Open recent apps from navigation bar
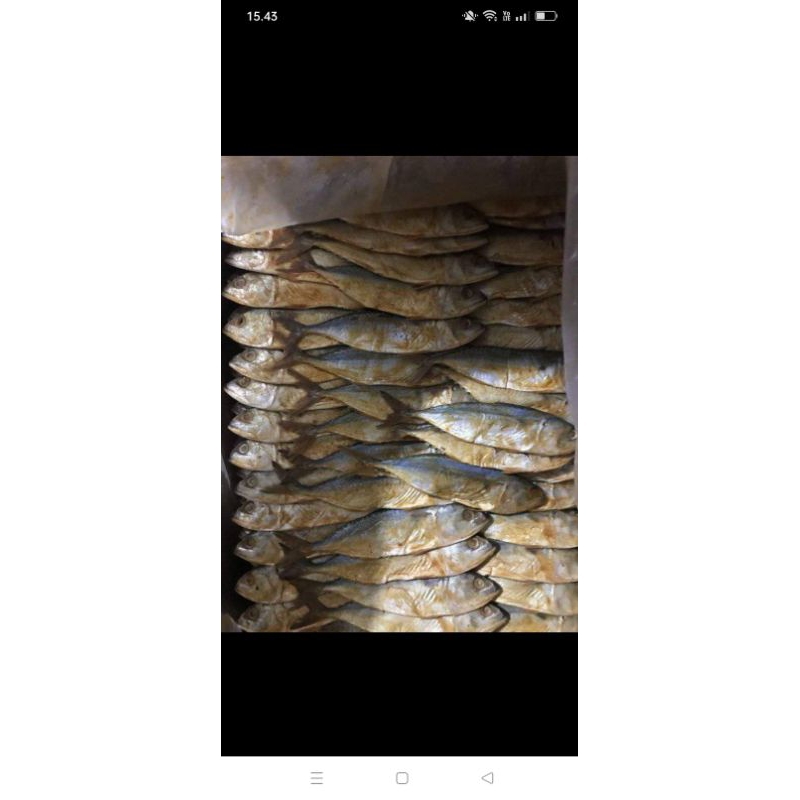The width and height of the screenshot is (800, 800). (x=317, y=778)
